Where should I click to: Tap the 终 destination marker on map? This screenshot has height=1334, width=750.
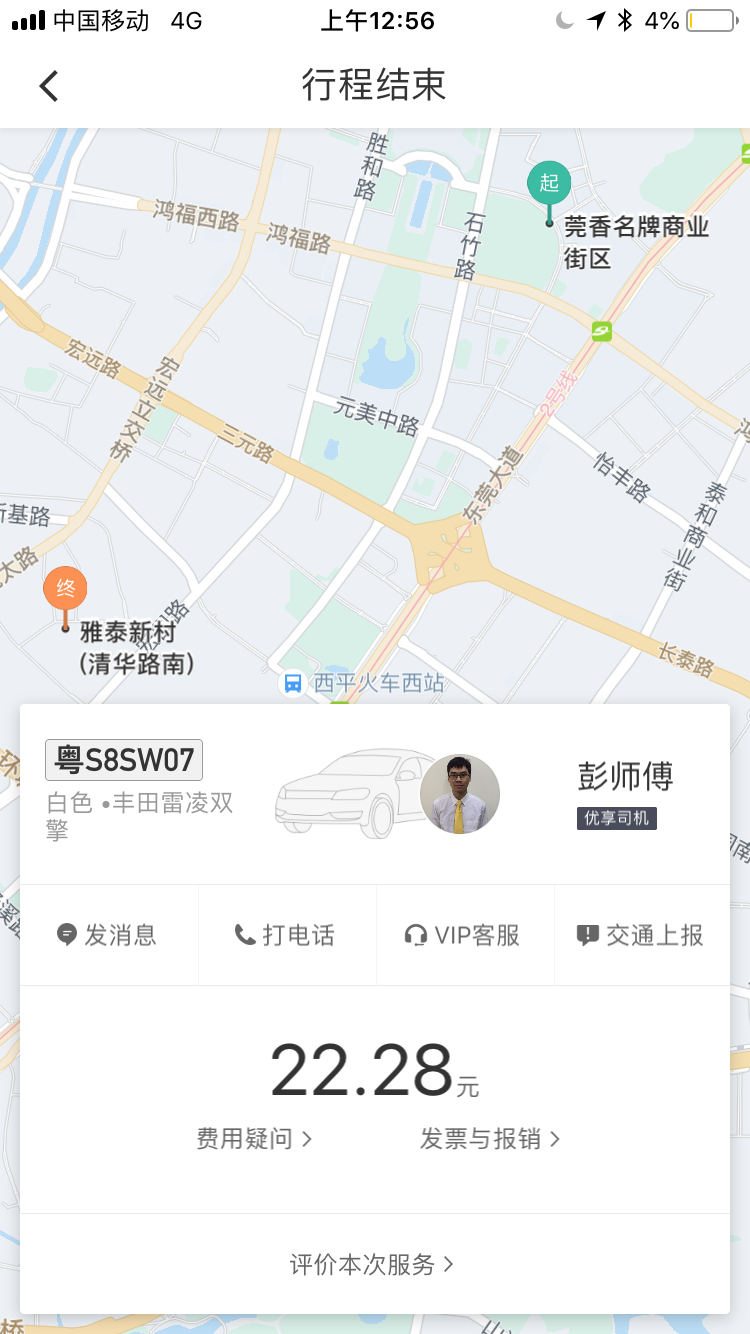pos(65,591)
